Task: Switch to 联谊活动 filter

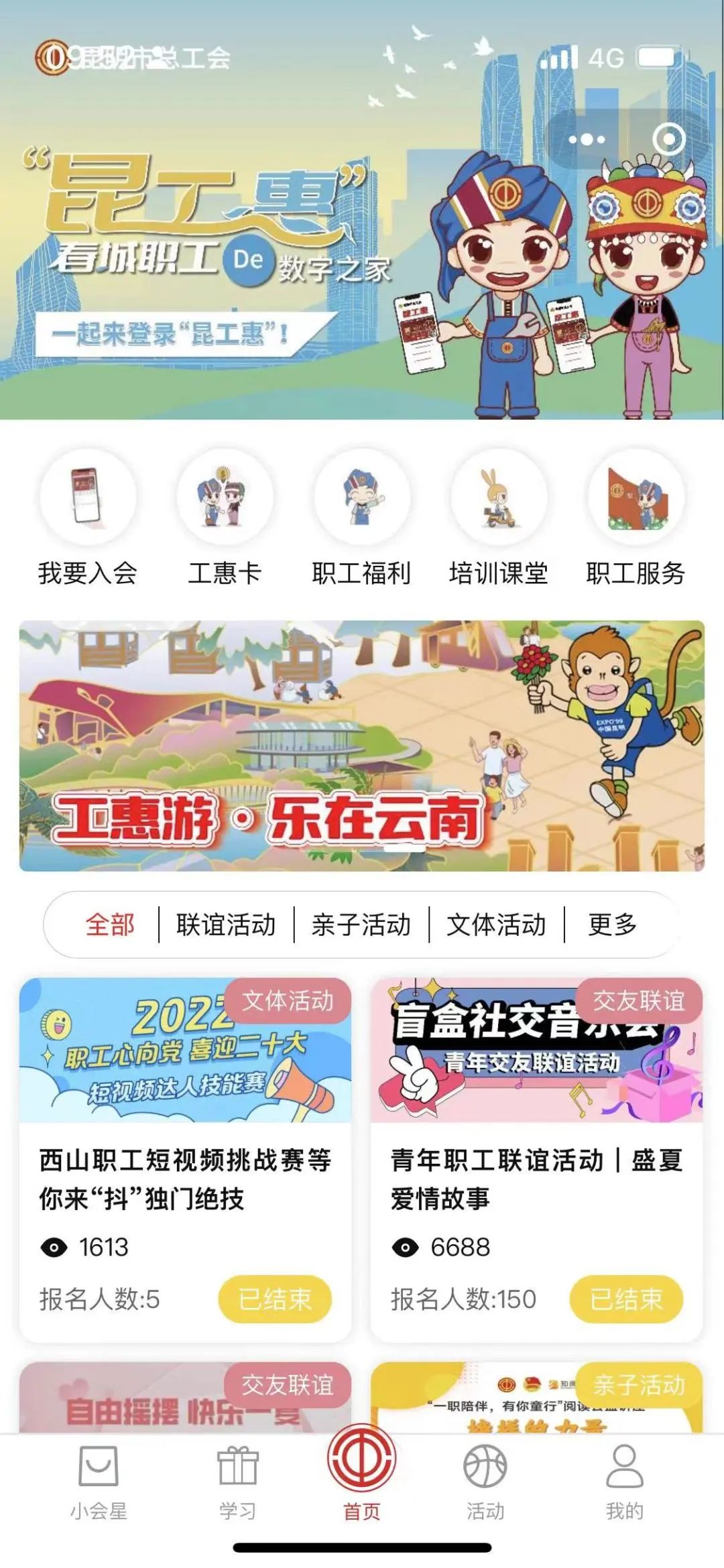Action: [226, 924]
